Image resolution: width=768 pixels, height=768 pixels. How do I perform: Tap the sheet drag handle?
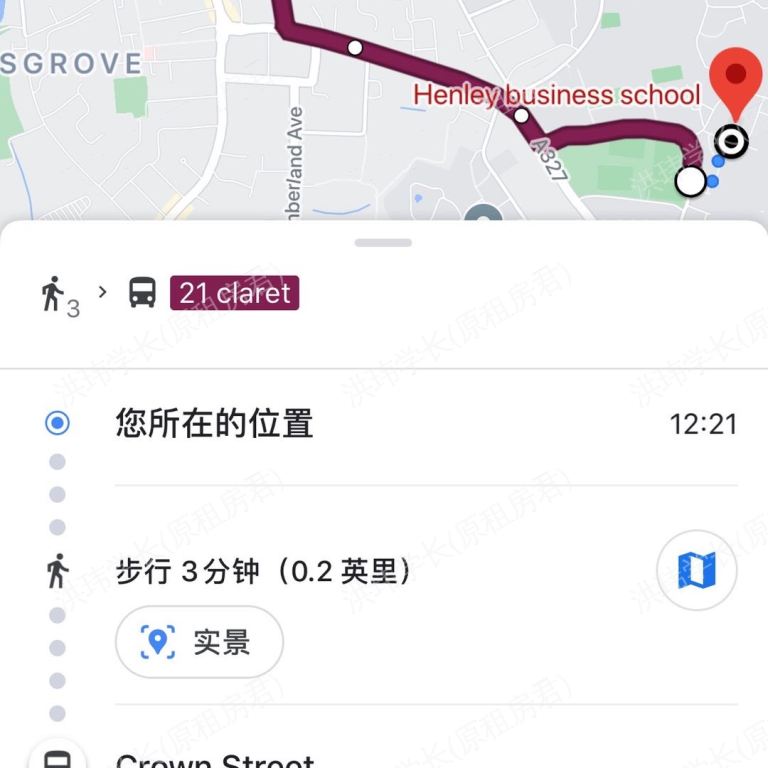point(383,242)
